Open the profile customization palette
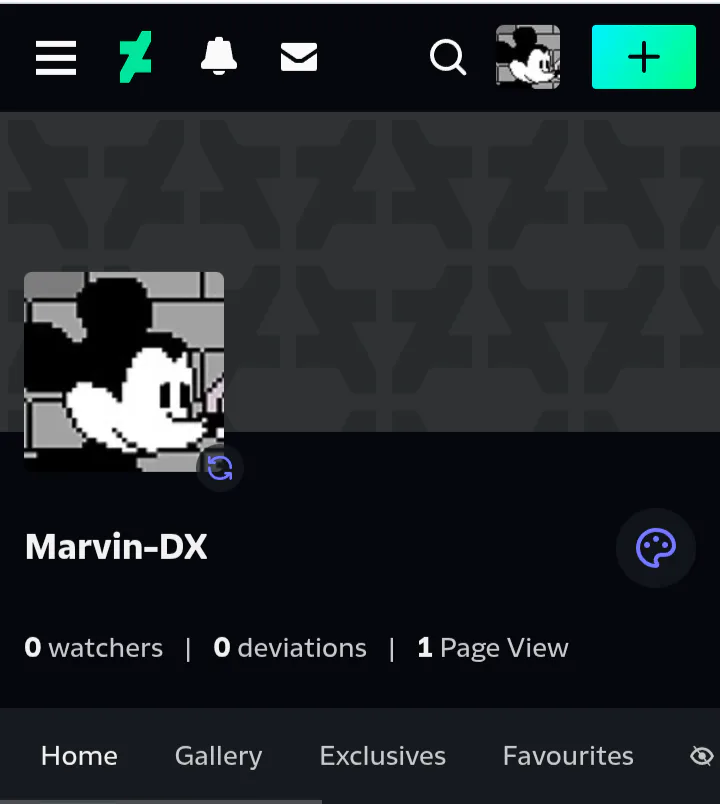 656,547
